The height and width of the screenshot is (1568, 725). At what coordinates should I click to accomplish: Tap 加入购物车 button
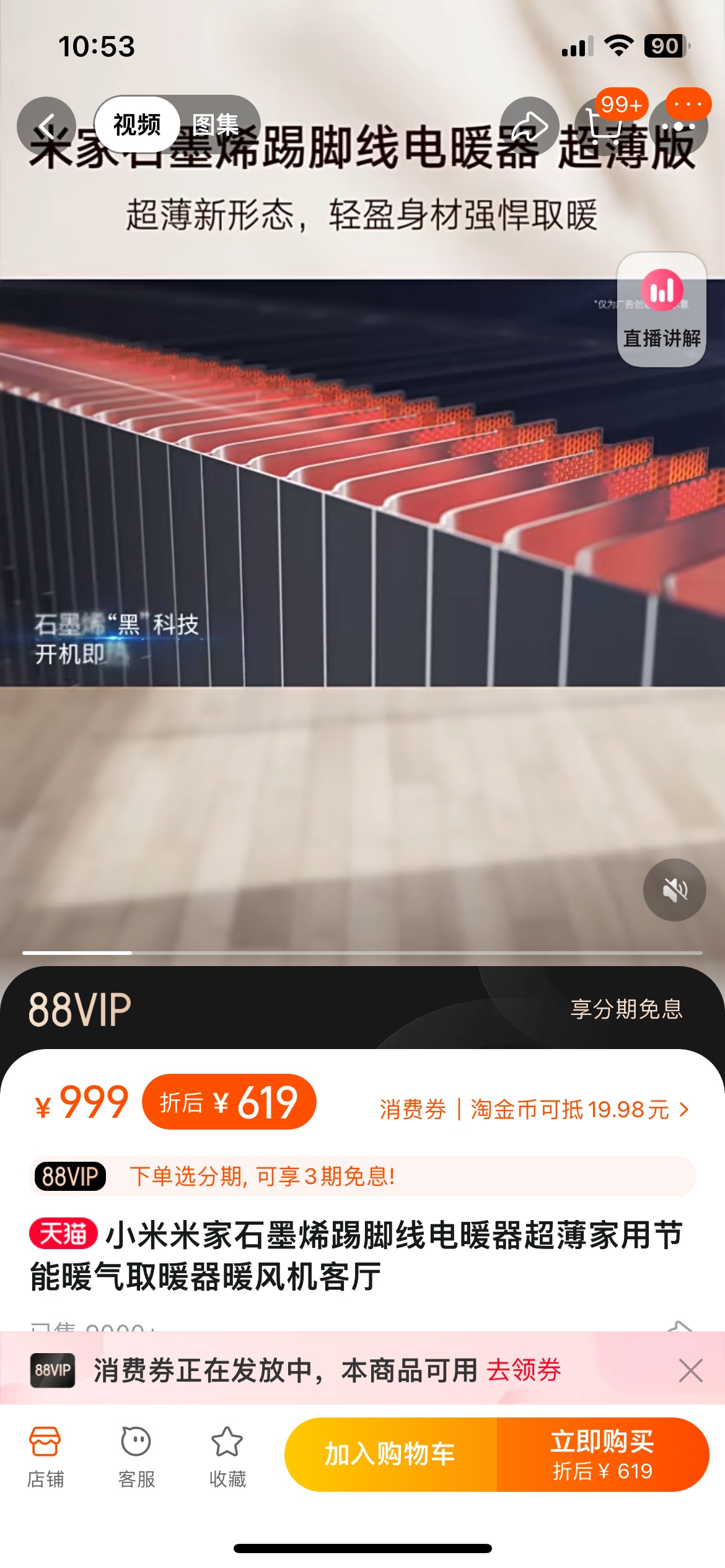[x=390, y=1453]
